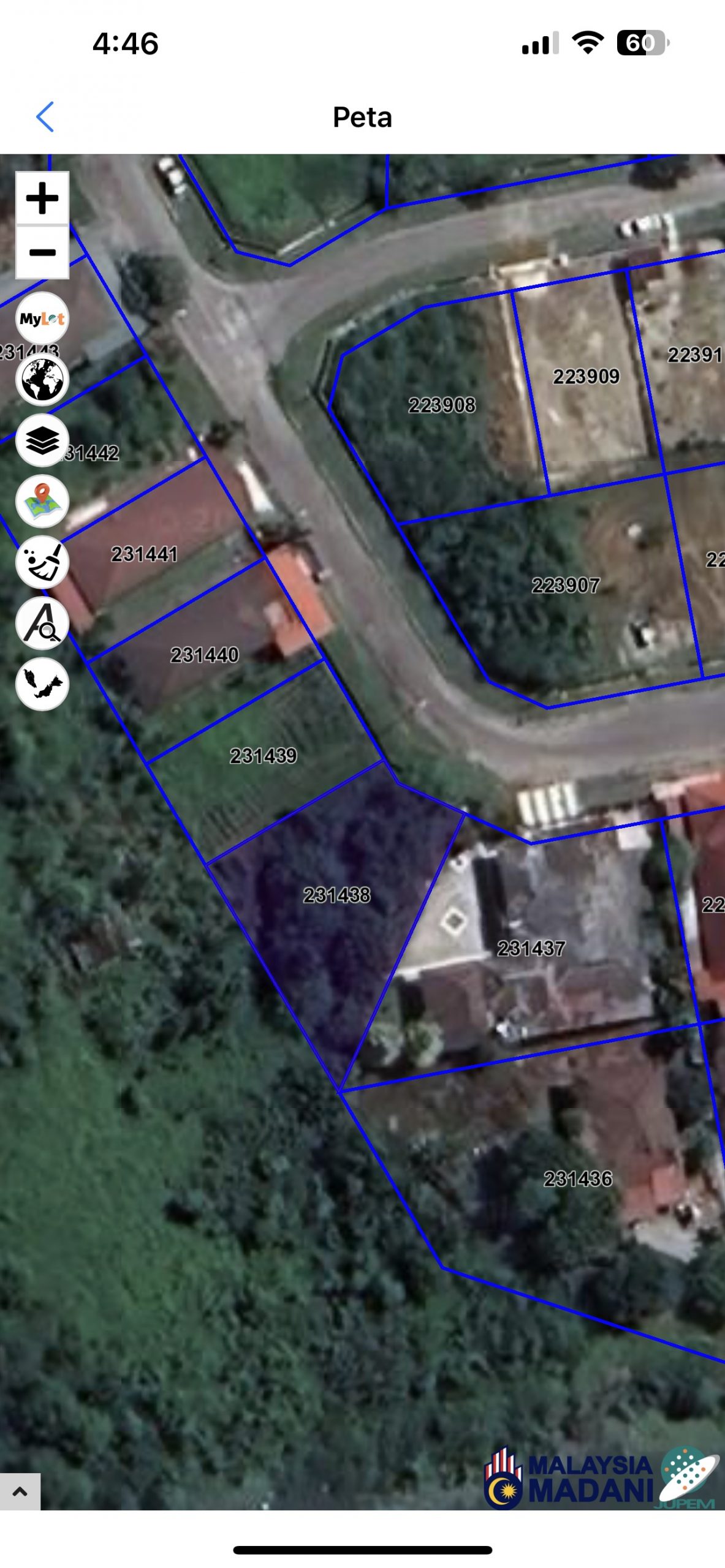725x1568 pixels.
Task: Zoom out with the minus button
Action: click(42, 252)
